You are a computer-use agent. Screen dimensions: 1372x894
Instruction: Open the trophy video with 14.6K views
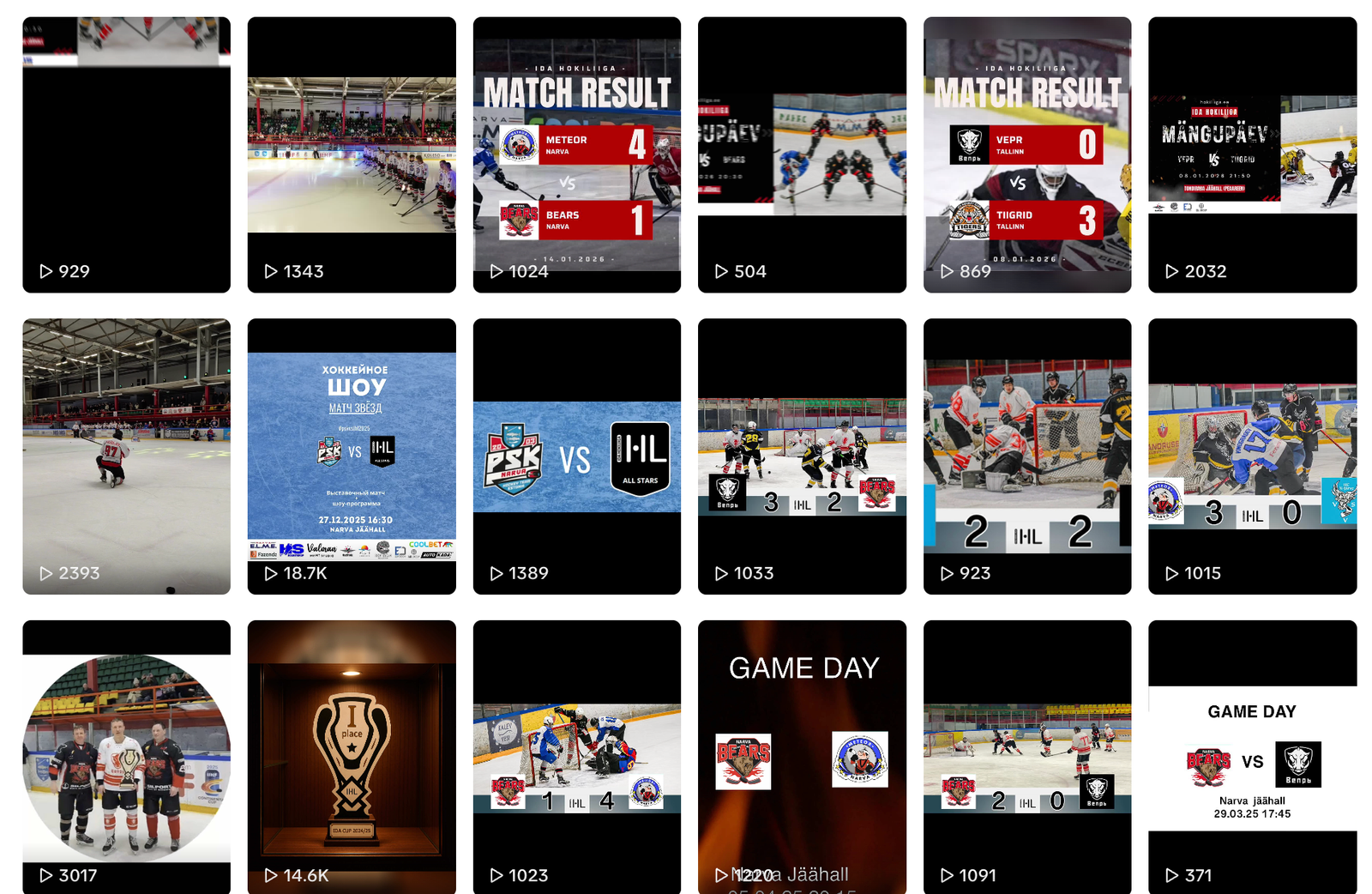(x=352, y=757)
